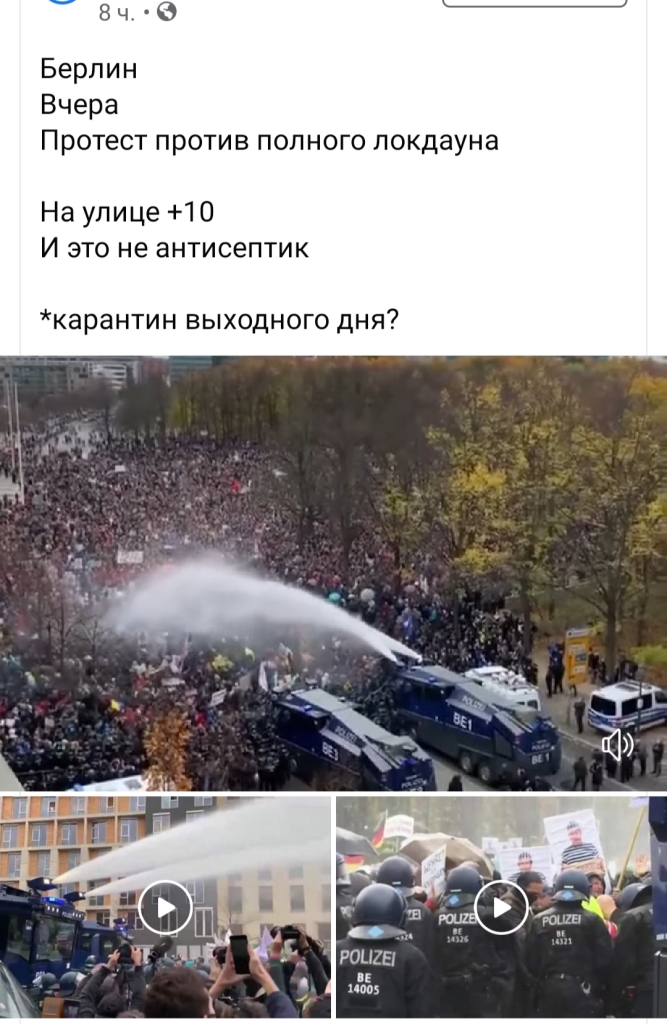The height and width of the screenshot is (1024, 667).
Task: Tap the button at top right of post
Action: [534, 4]
